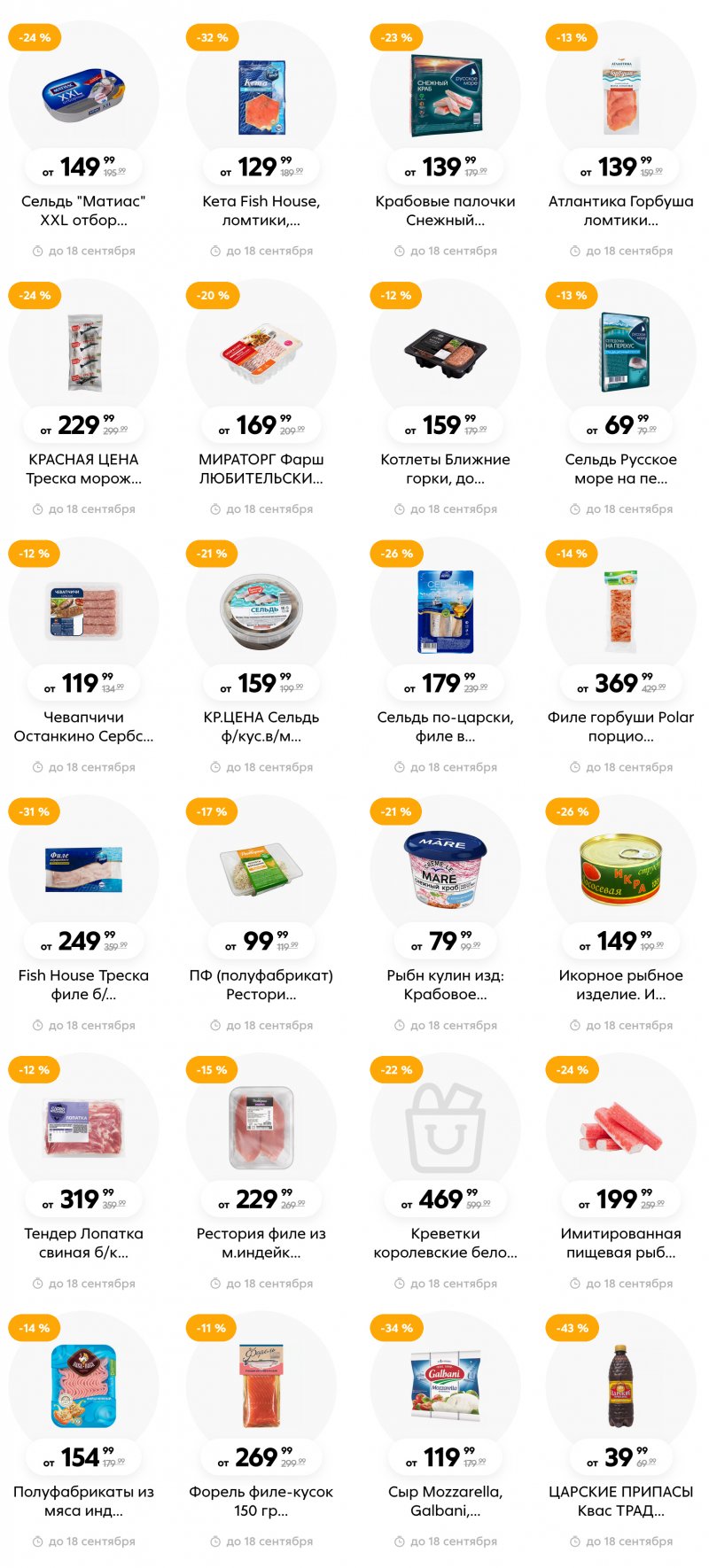Viewport: 709px width, 1568px height.
Task: View Икорное рыбное изделие product
Action: click(x=620, y=870)
